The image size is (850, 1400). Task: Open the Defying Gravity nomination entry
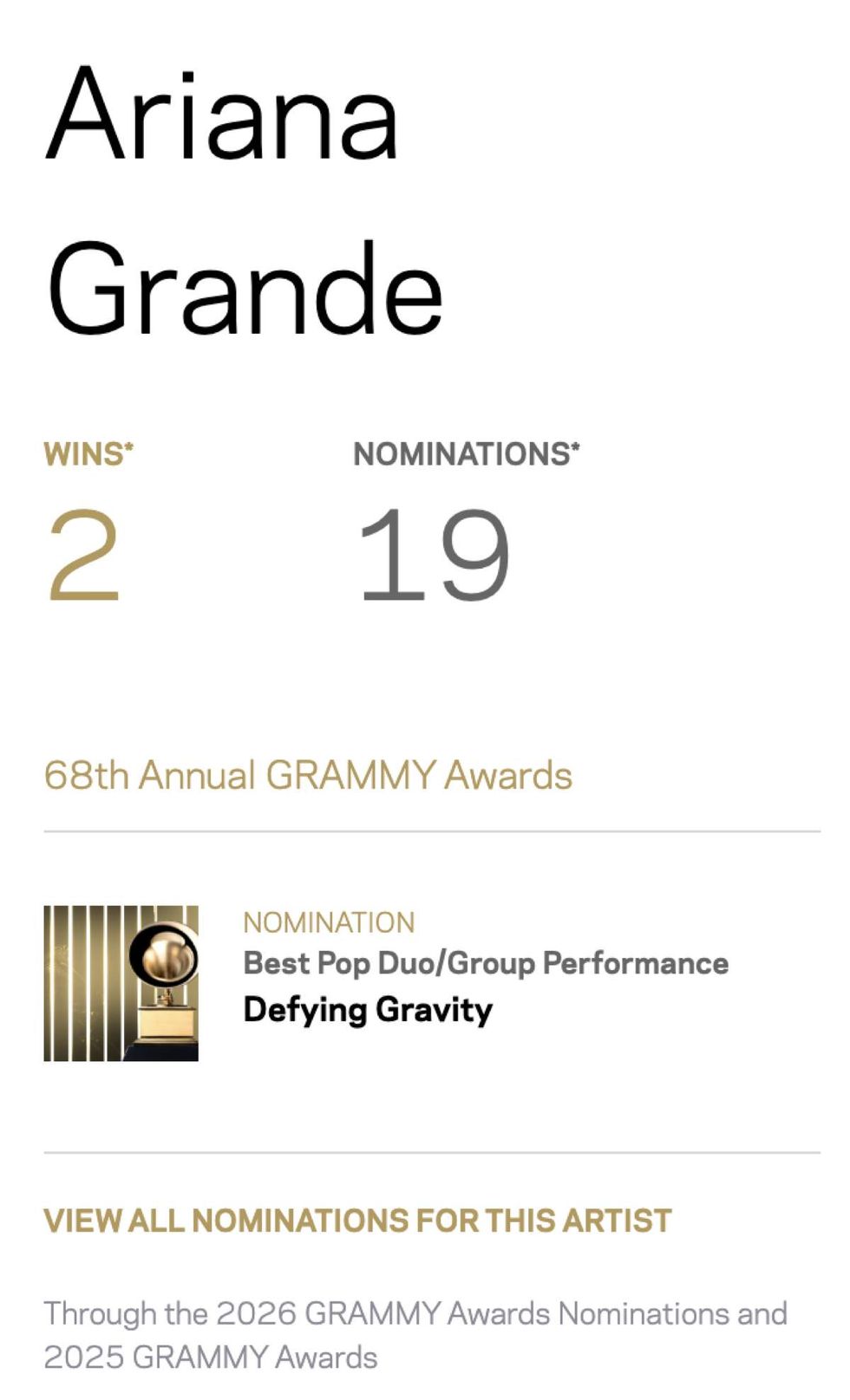[368, 1010]
